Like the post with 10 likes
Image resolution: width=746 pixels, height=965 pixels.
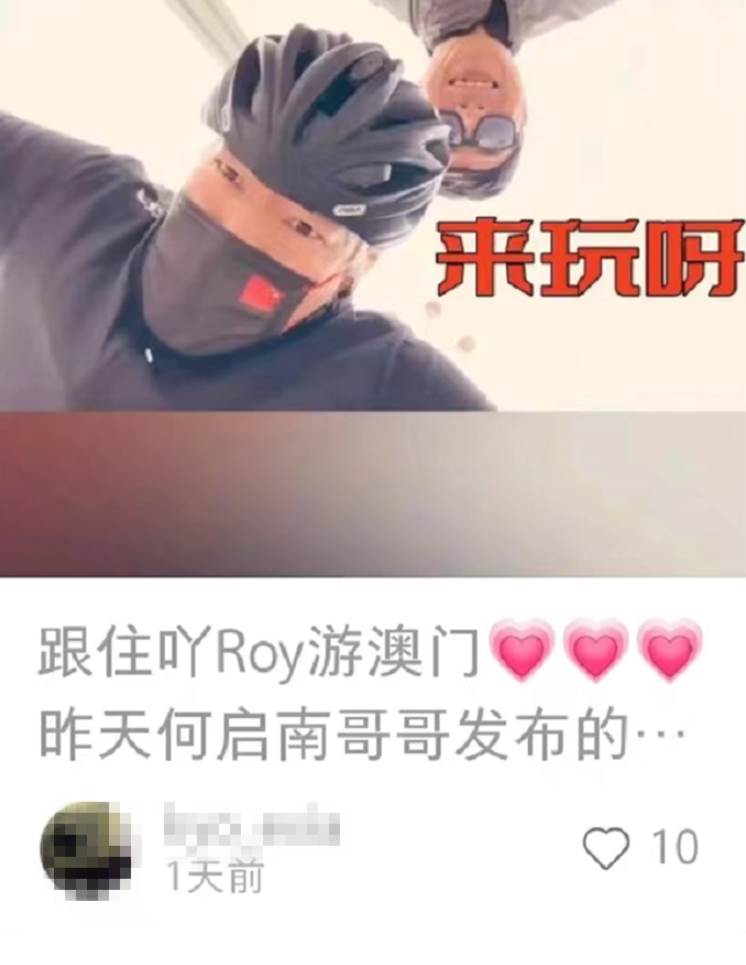[x=606, y=848]
